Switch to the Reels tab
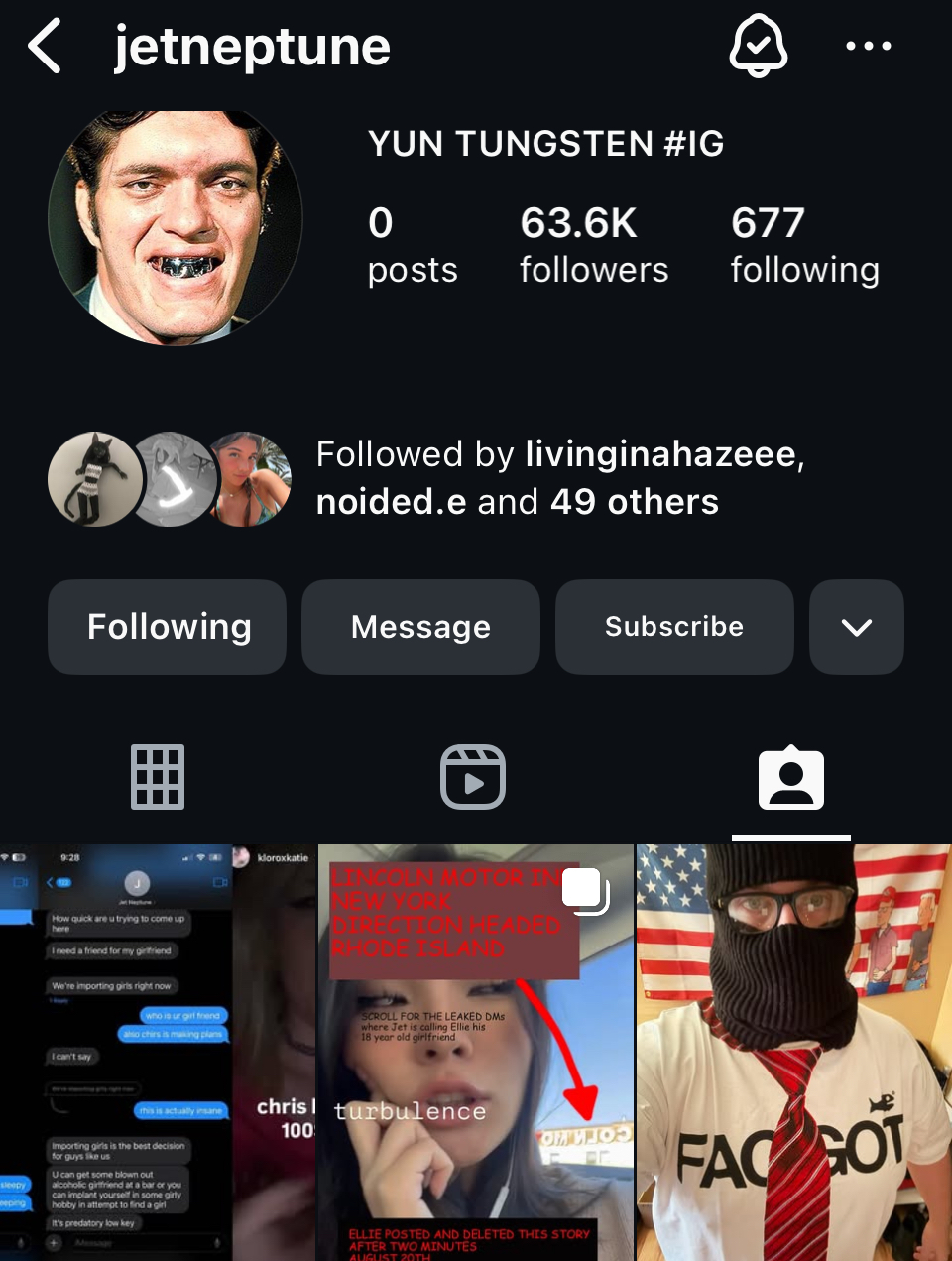Viewport: 952px width, 1261px height. 473,777
